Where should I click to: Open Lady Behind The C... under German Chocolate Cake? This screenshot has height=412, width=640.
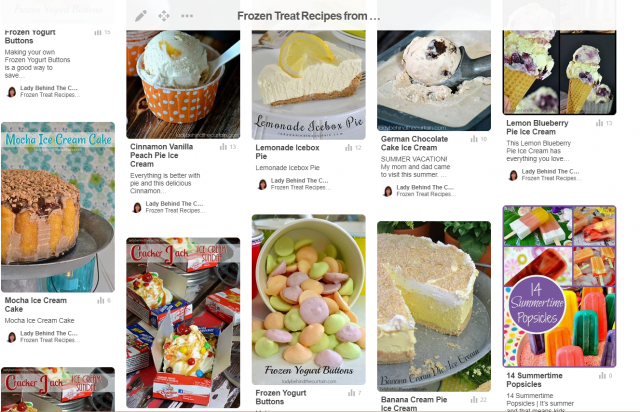tap(427, 187)
